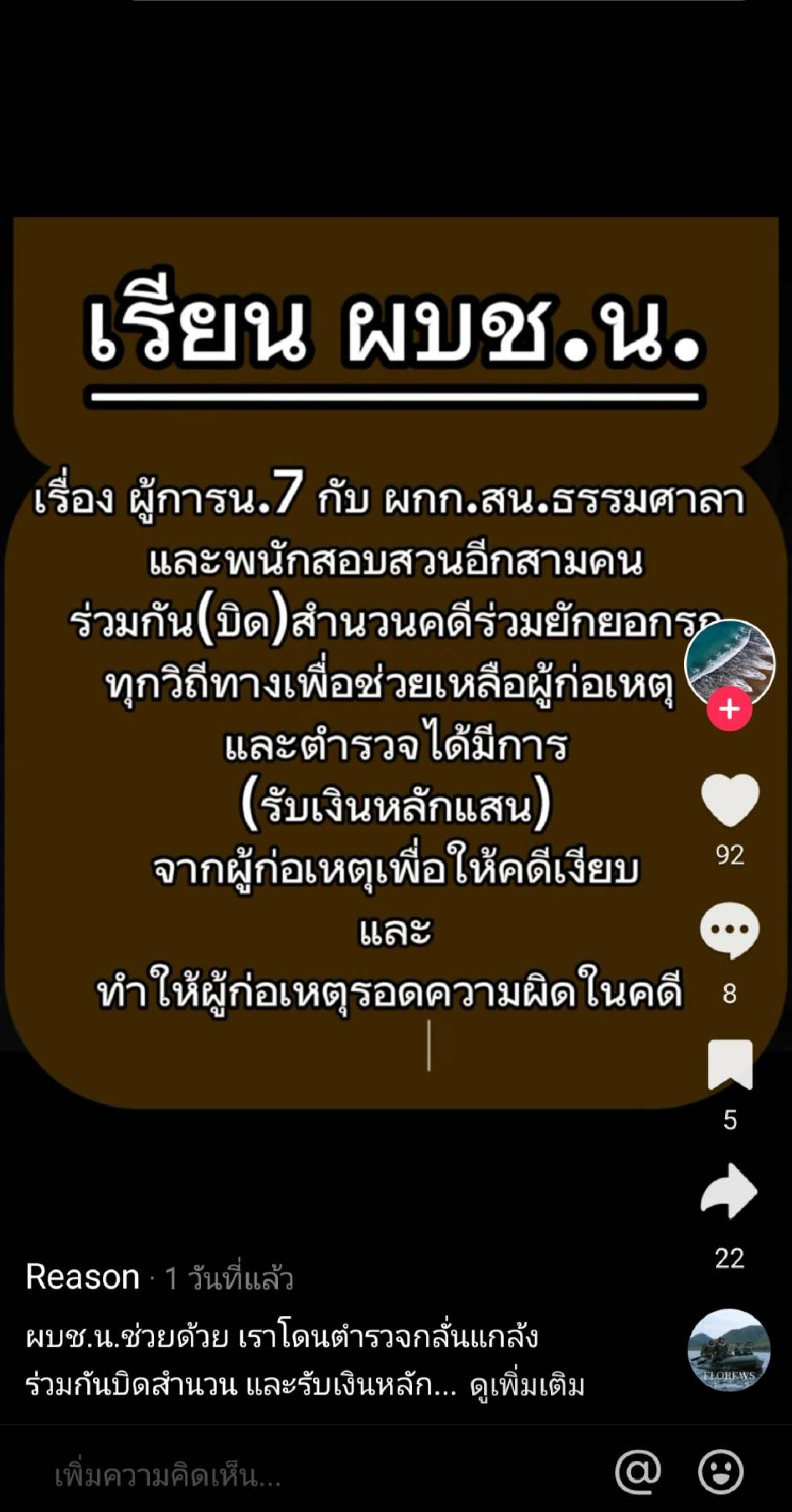Screen dimensions: 792x1512
Task: Follow the creator with the plus button
Action: click(729, 710)
